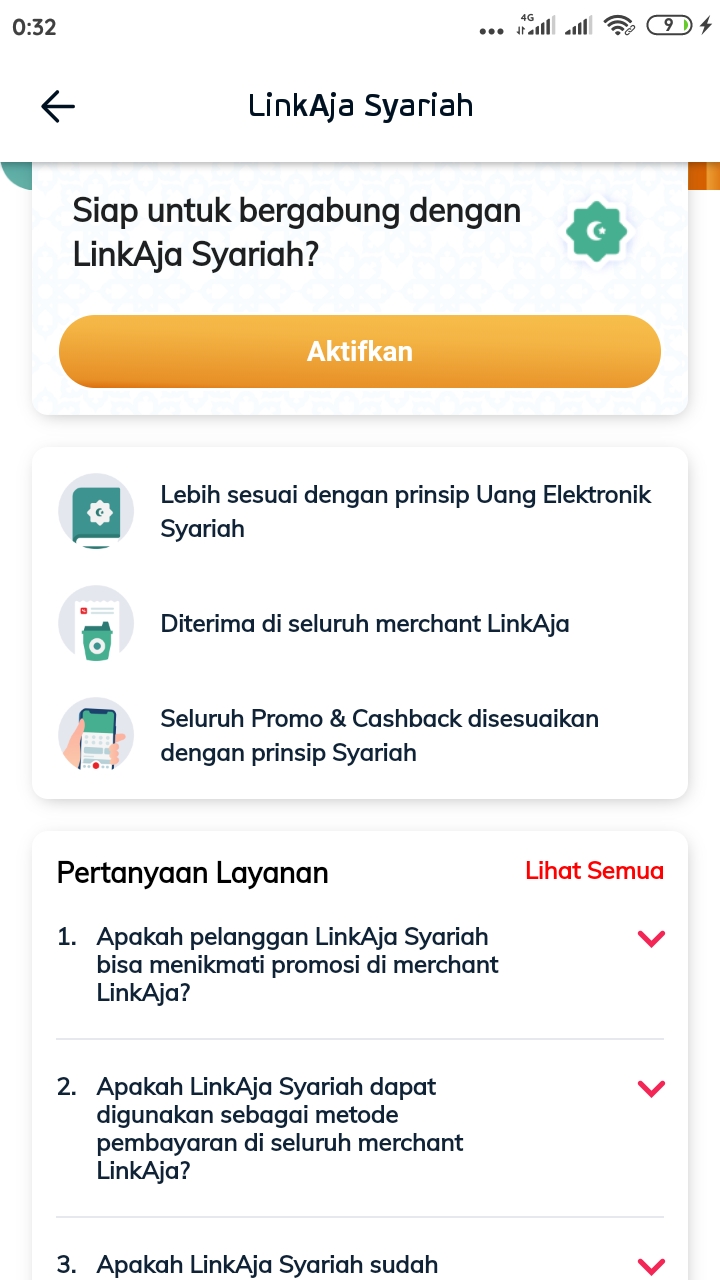Expand question 1 about promosi di merchant LinkAja
The width and height of the screenshot is (720, 1280).
click(x=651, y=938)
